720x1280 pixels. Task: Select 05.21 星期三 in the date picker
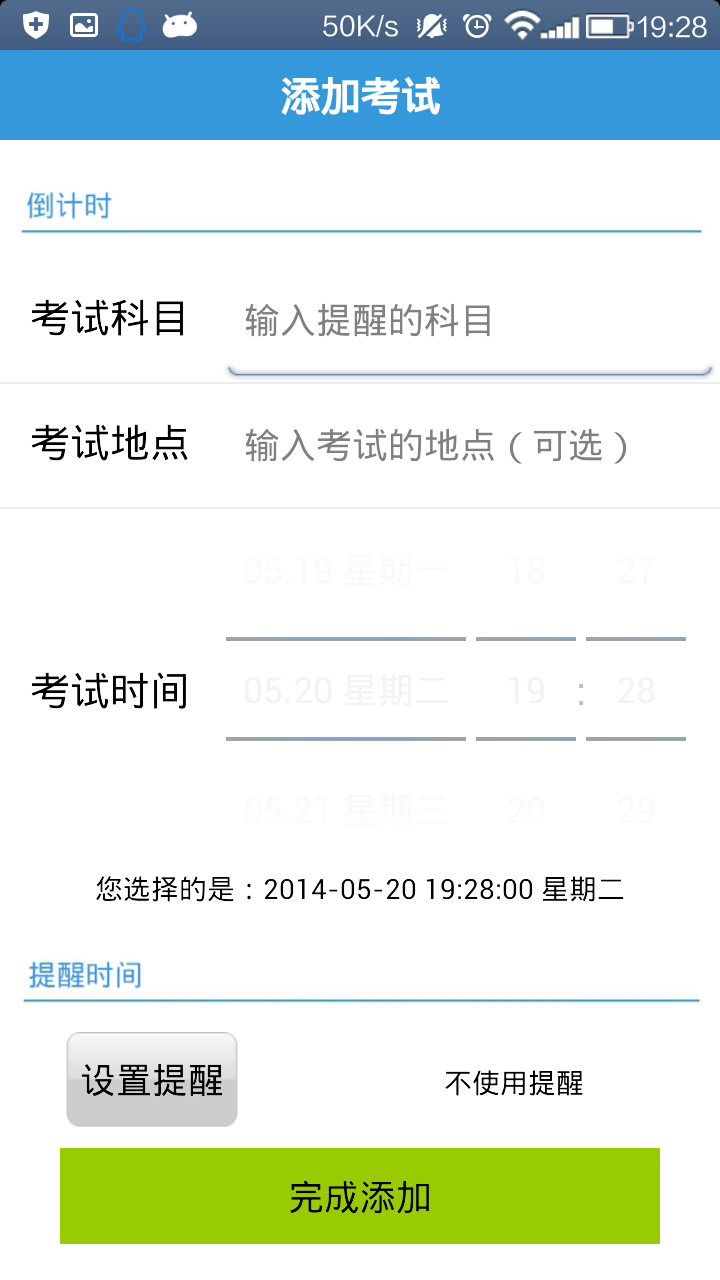346,809
